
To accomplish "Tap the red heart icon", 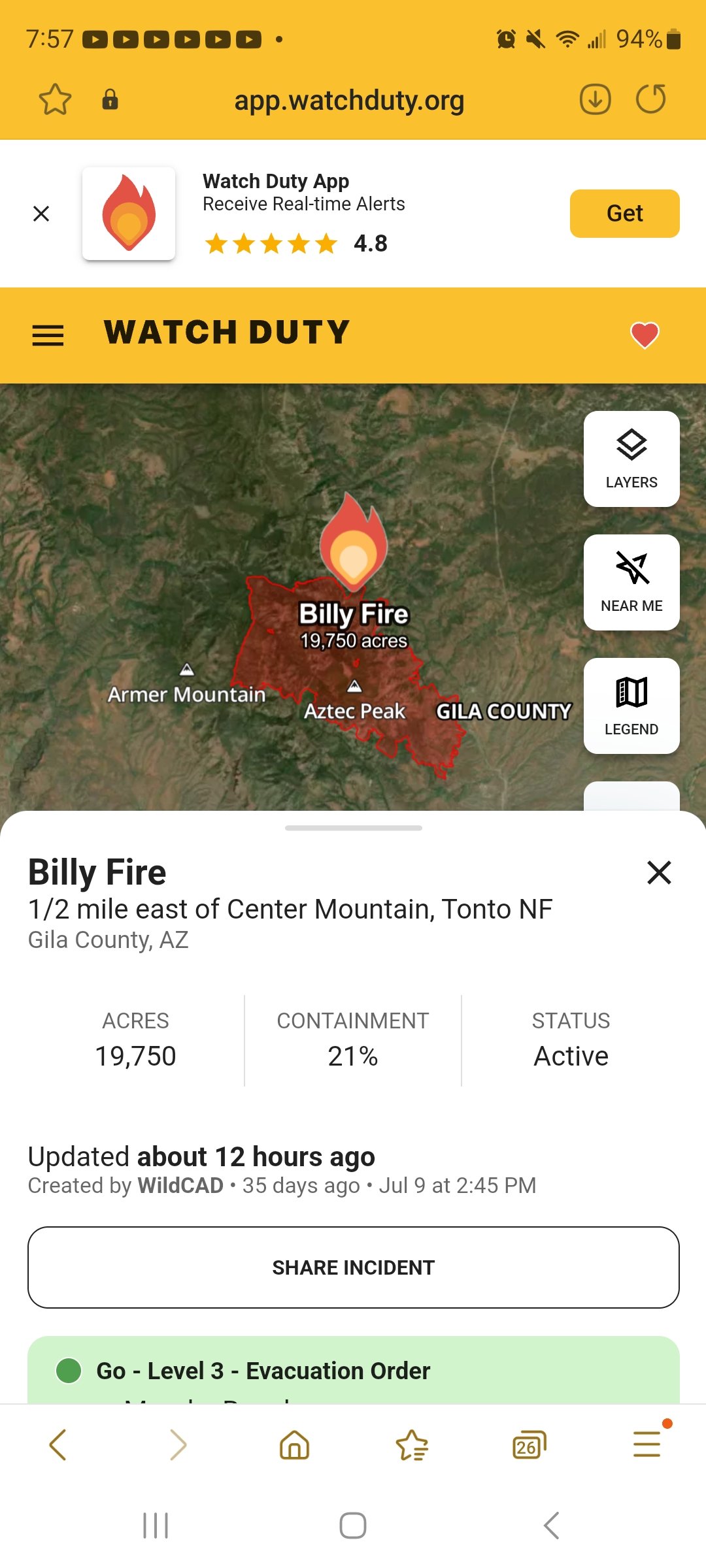I will tap(645, 335).
